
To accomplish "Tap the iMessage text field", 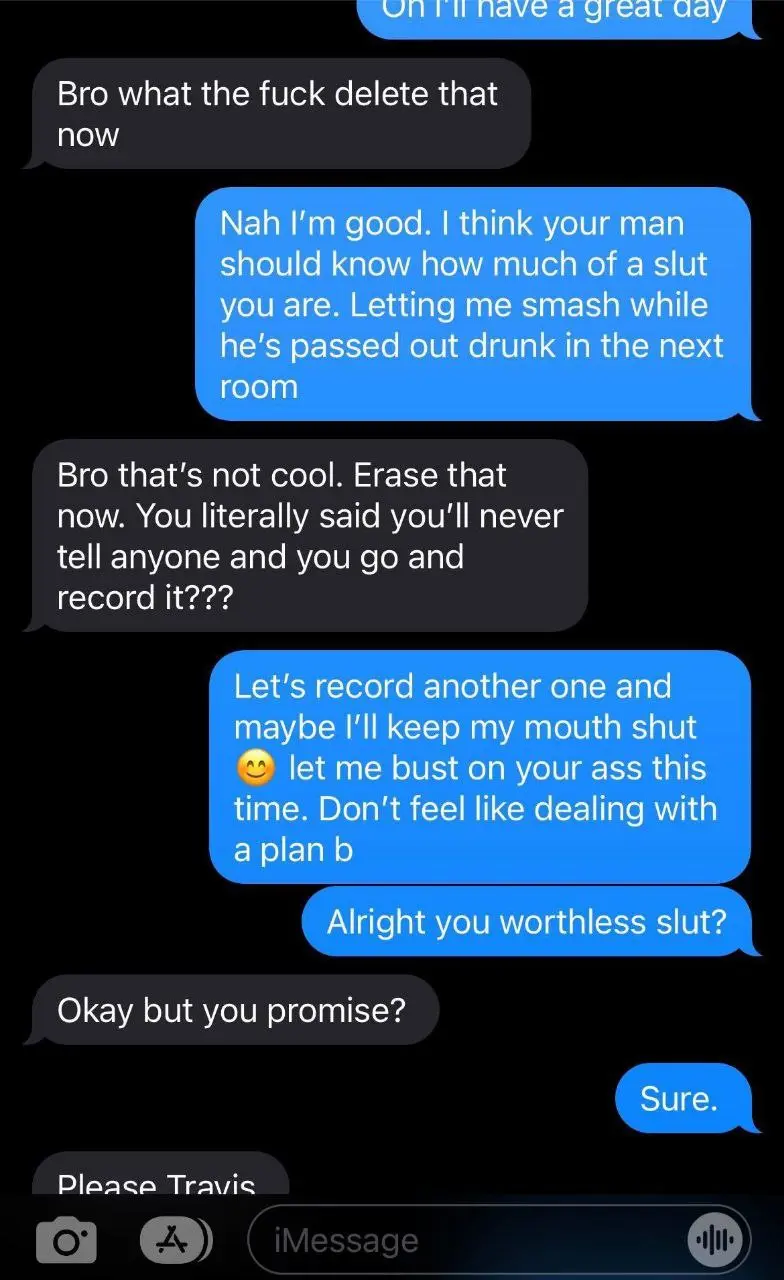I will (498, 1241).
